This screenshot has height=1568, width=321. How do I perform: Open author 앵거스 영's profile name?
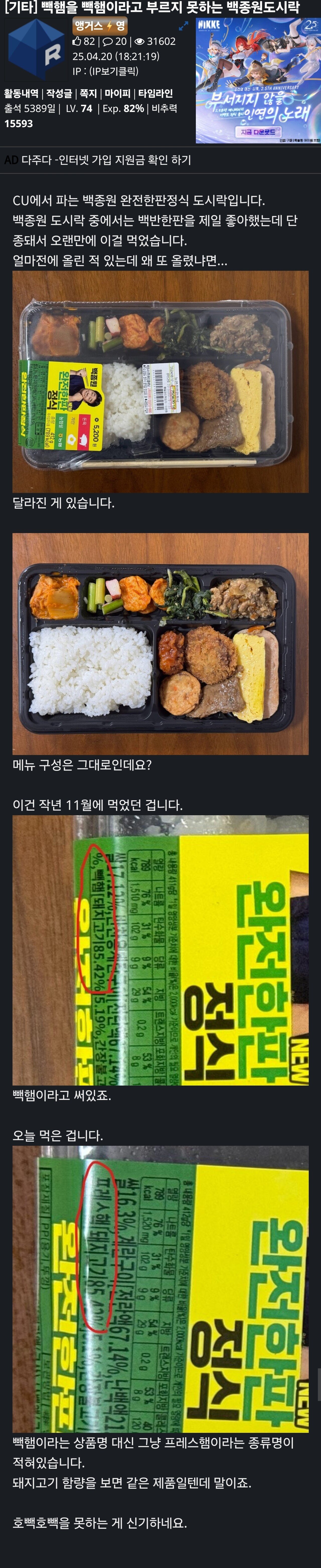pyautogui.click(x=99, y=26)
